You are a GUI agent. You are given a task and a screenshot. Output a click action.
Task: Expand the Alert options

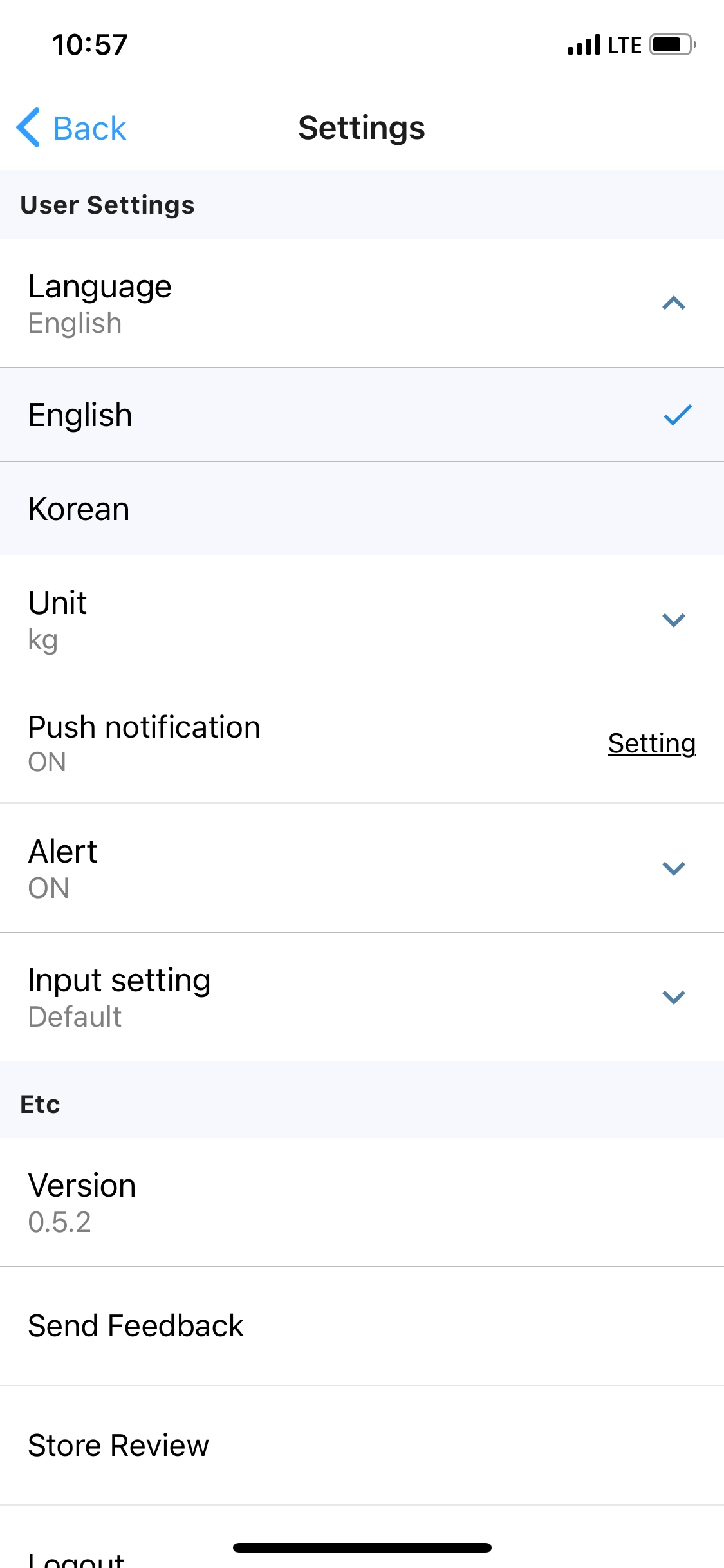tap(673, 868)
